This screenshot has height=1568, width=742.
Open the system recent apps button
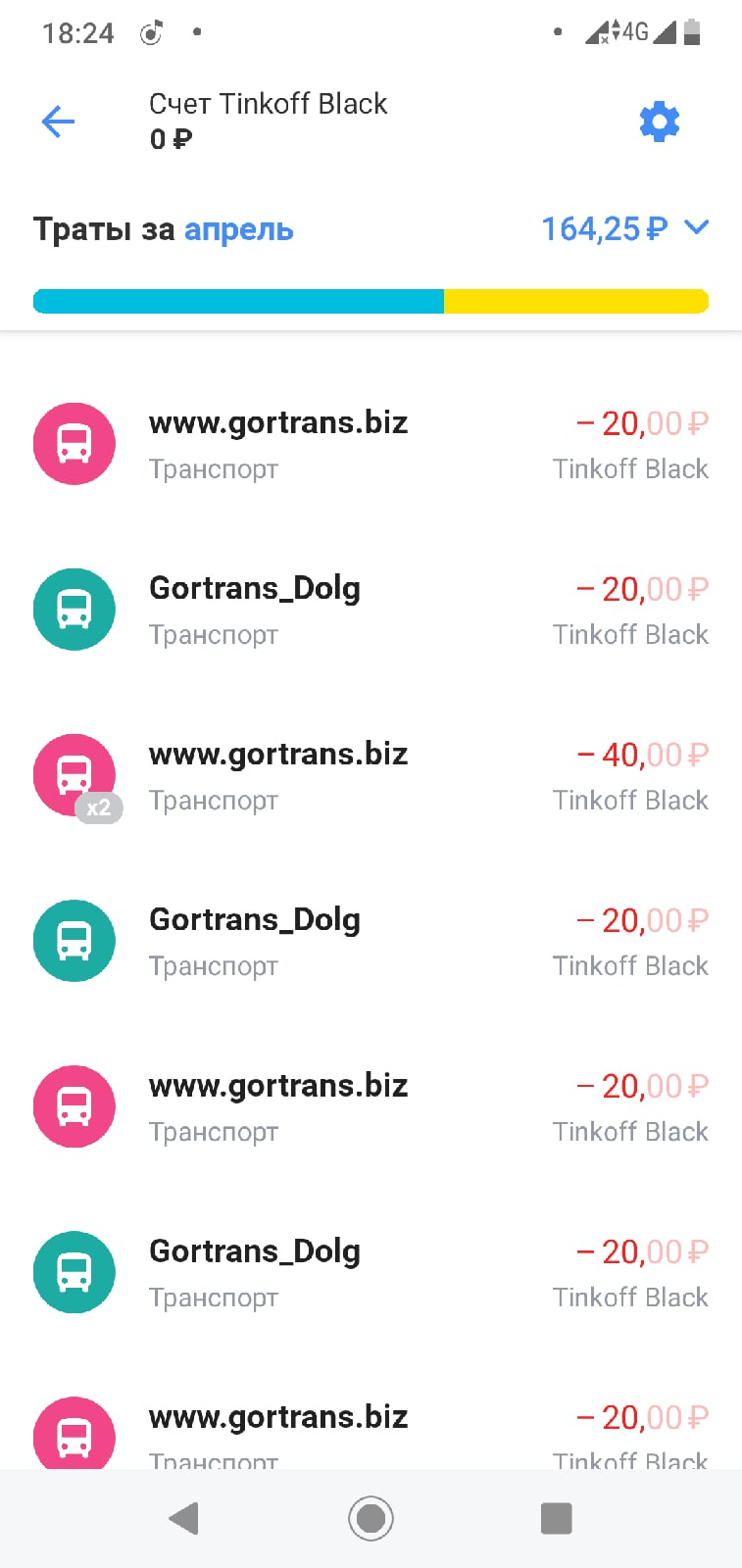pyautogui.click(x=556, y=1518)
